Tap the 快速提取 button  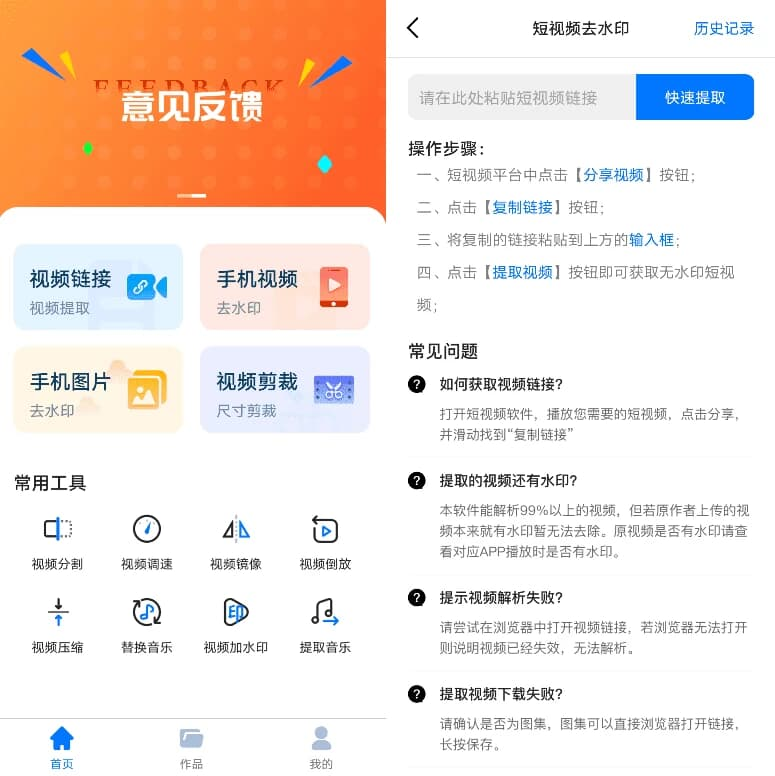[695, 97]
